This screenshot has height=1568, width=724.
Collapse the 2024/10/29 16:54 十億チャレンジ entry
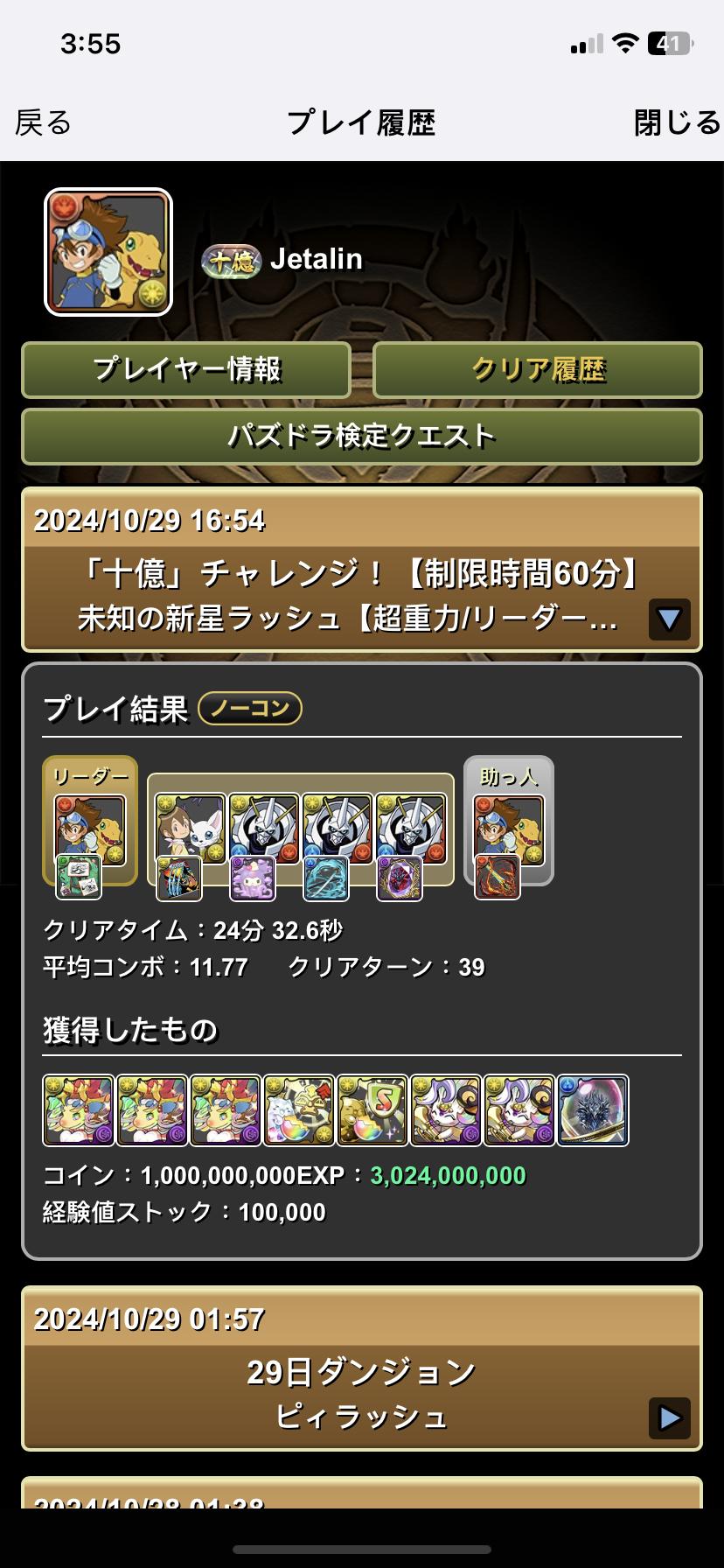click(669, 619)
